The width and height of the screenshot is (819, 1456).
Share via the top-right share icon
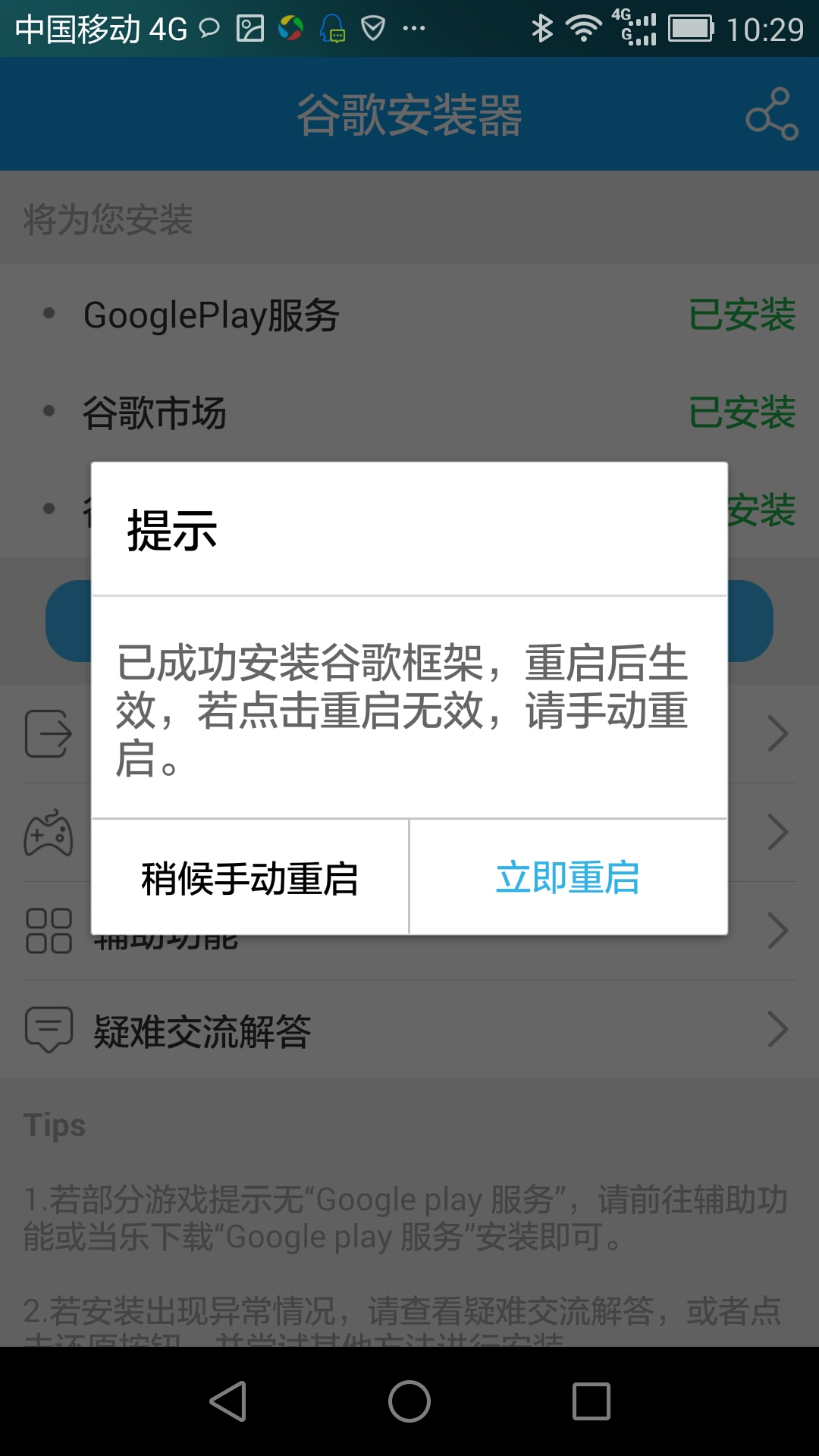[771, 115]
